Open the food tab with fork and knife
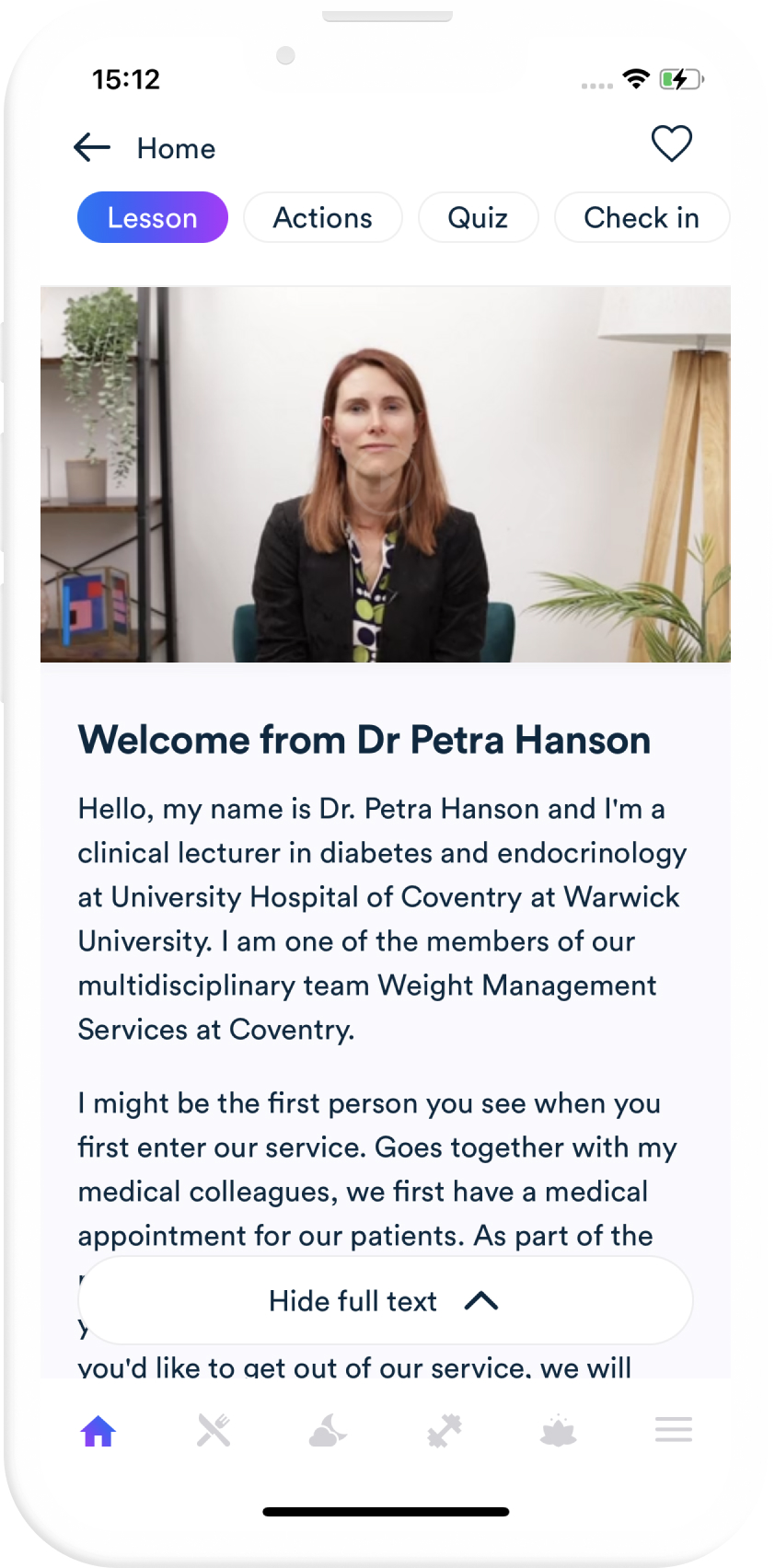Viewport: 775px width, 1568px height. click(x=214, y=1431)
